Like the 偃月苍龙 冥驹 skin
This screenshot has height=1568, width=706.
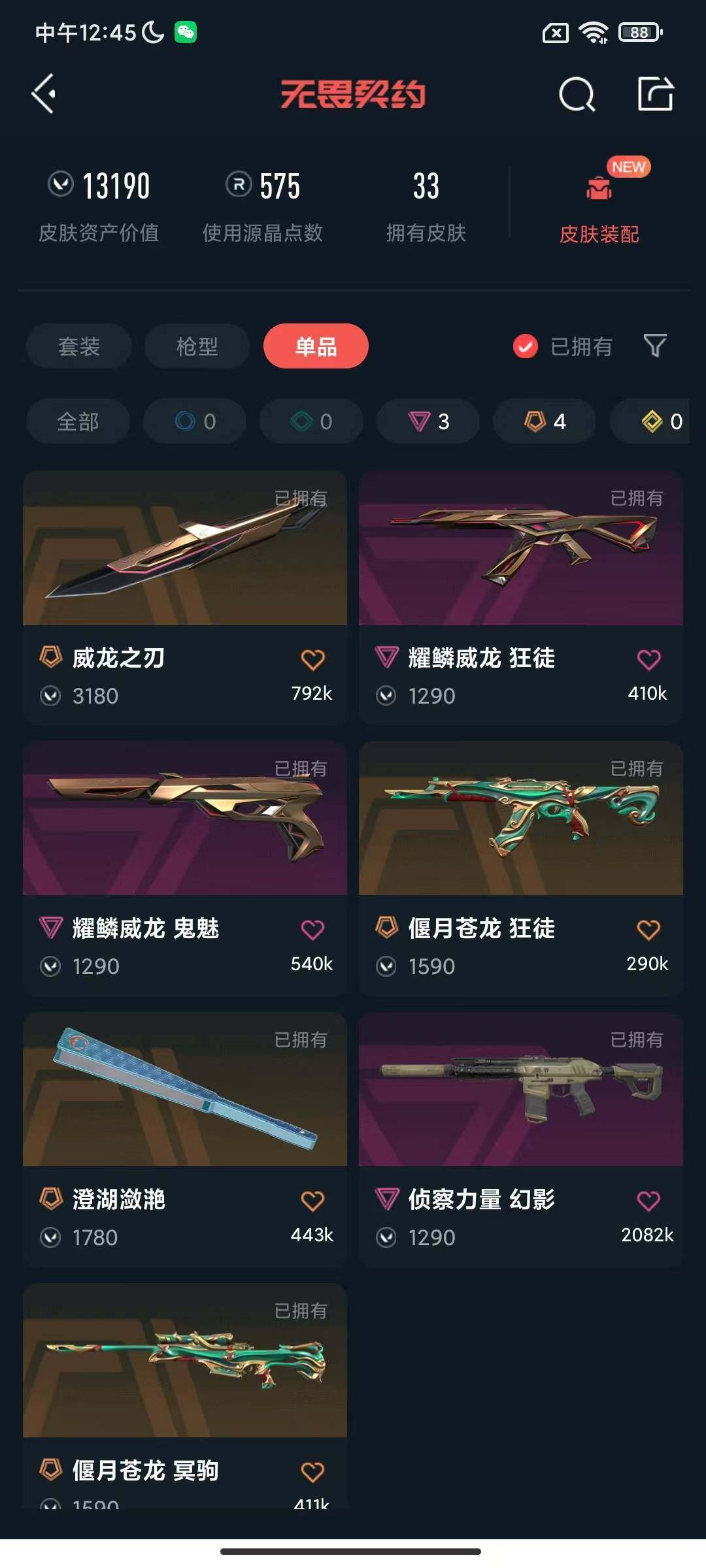click(312, 1472)
